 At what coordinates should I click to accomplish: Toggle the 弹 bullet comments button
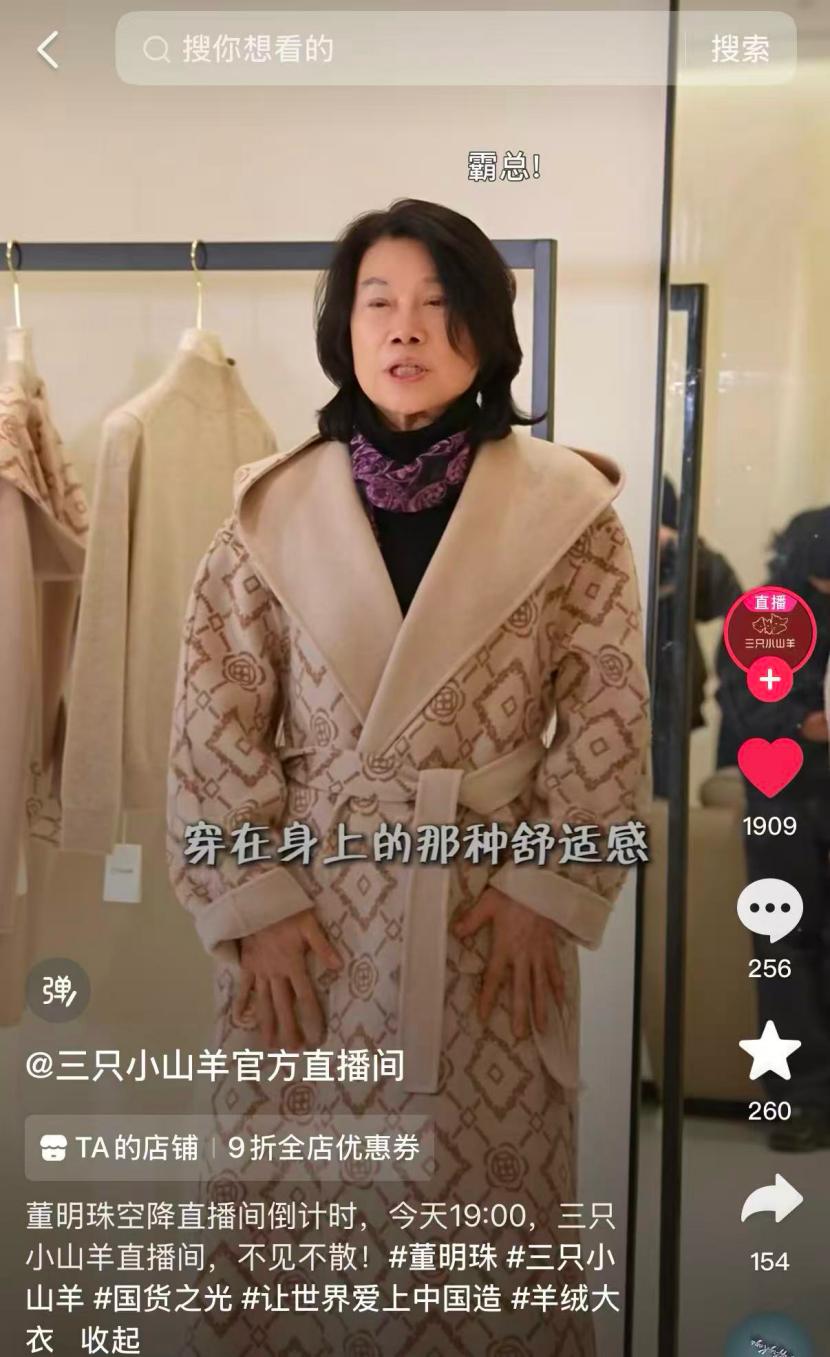[x=58, y=990]
